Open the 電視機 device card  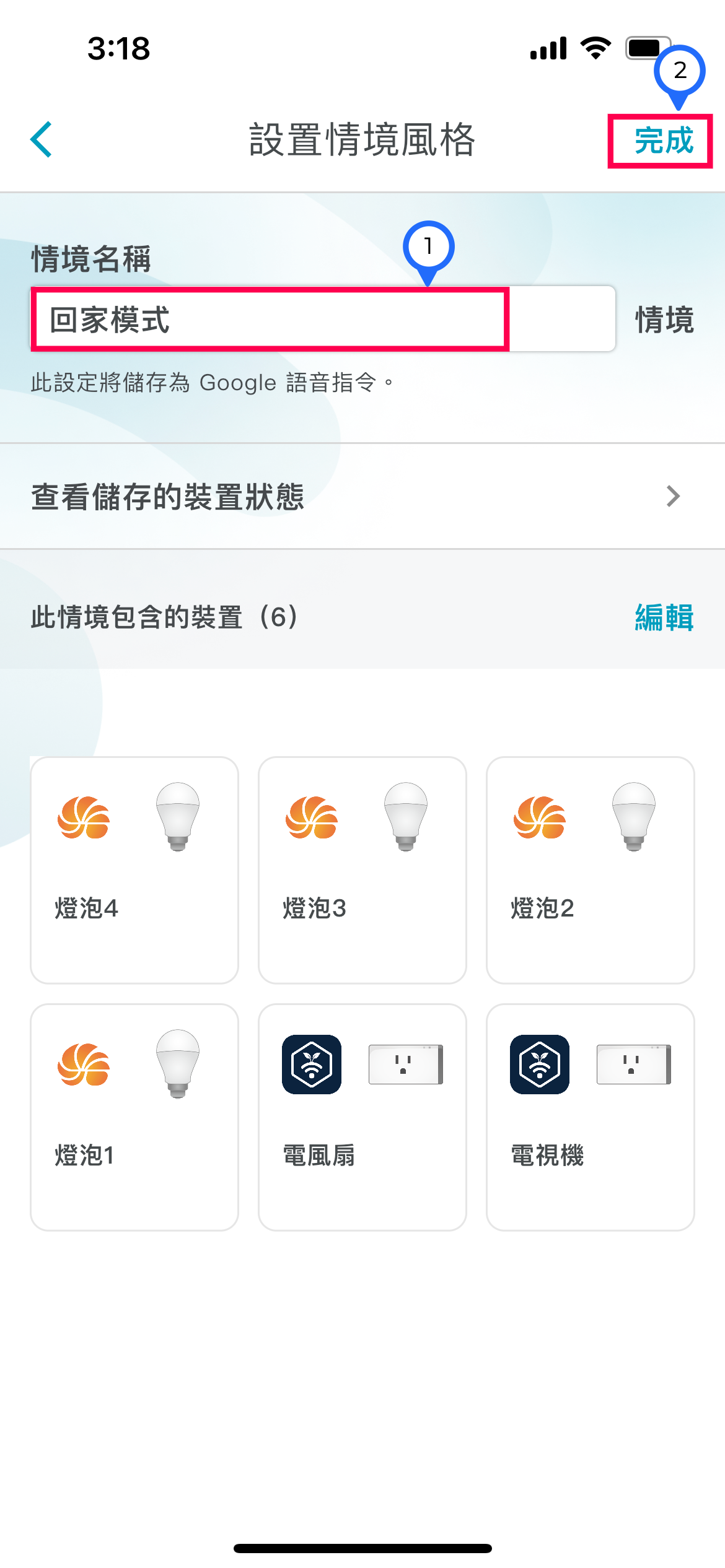591,1117
